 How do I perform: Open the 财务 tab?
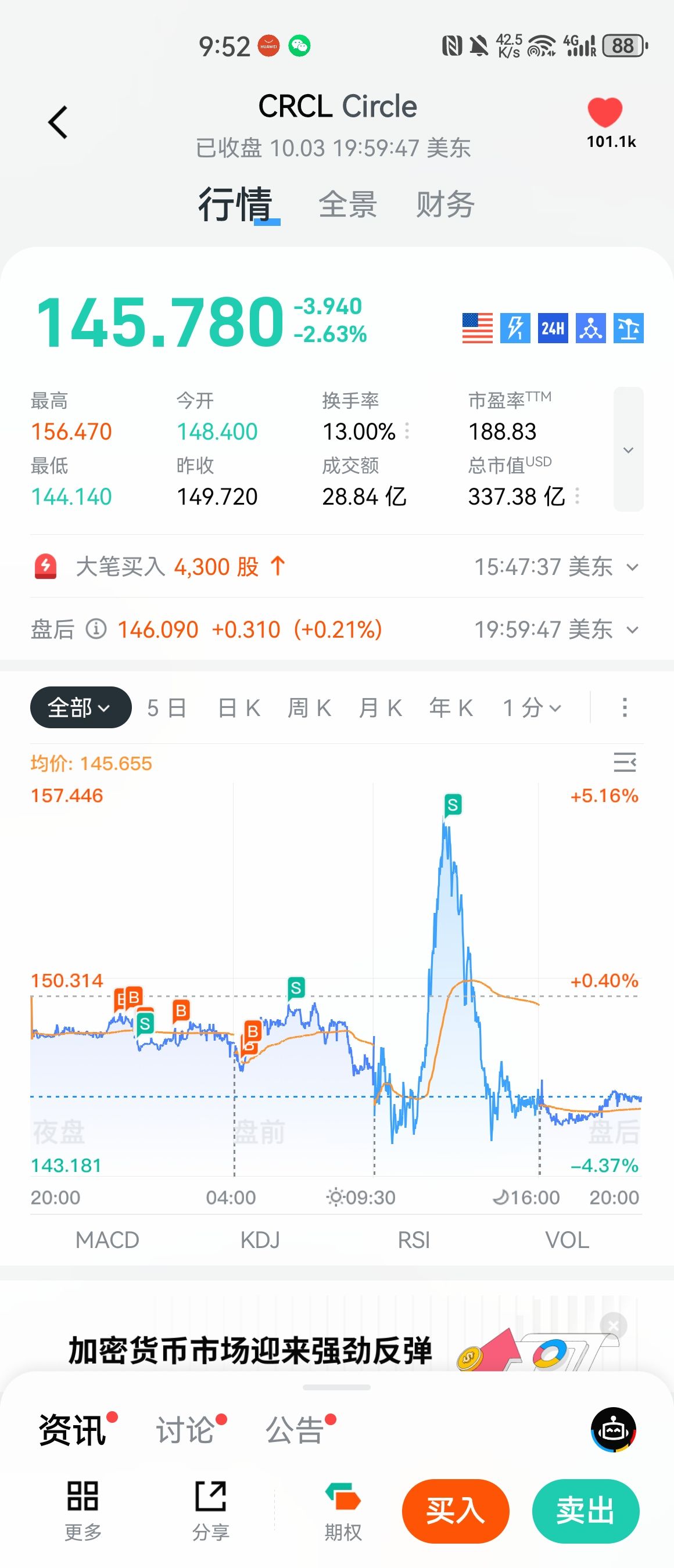pyautogui.click(x=445, y=204)
